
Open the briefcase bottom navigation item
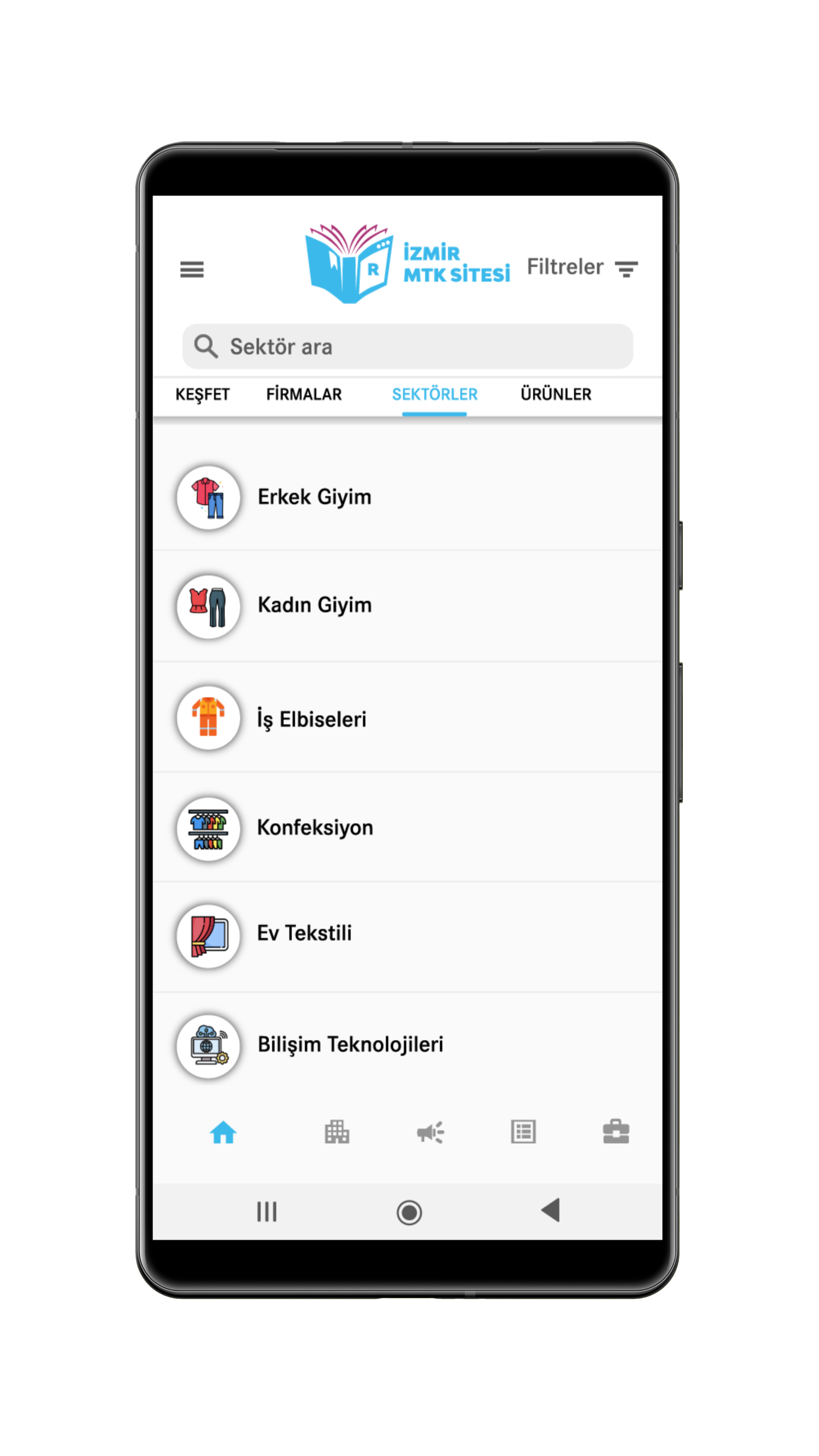coord(615,1132)
